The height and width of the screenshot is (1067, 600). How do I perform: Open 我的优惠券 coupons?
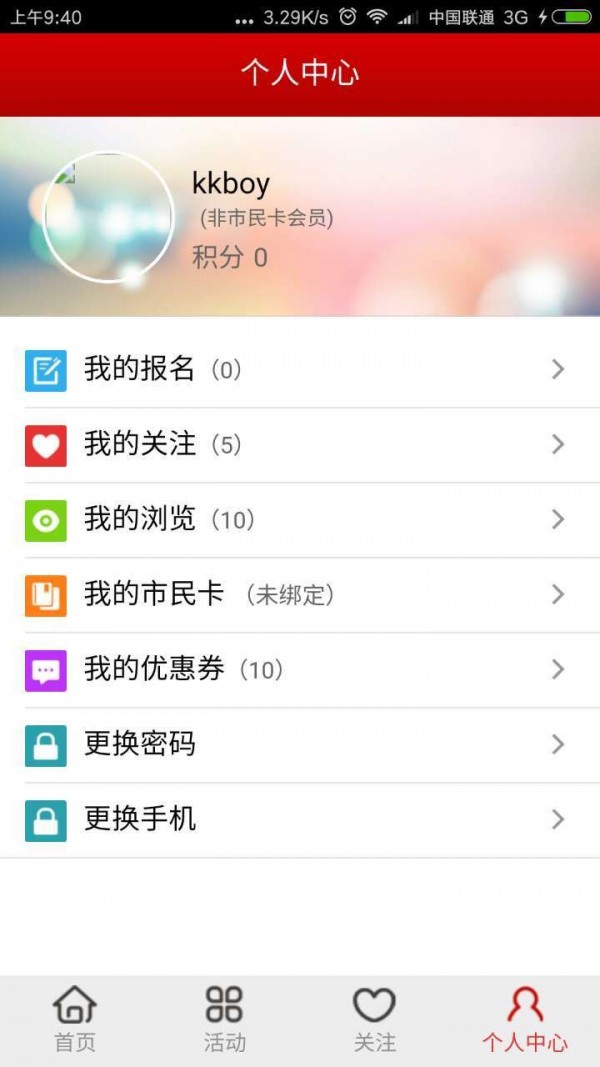[x=300, y=670]
